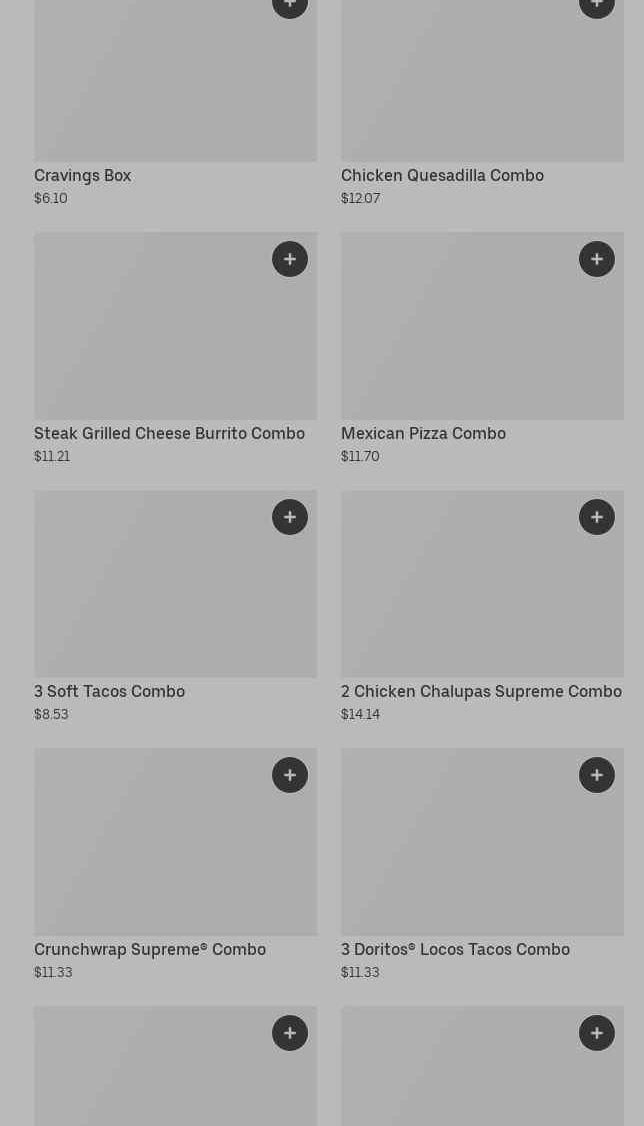Add 3 Soft Tacos Combo to cart
Viewport: 644px width, 1126px height.
point(290,517)
